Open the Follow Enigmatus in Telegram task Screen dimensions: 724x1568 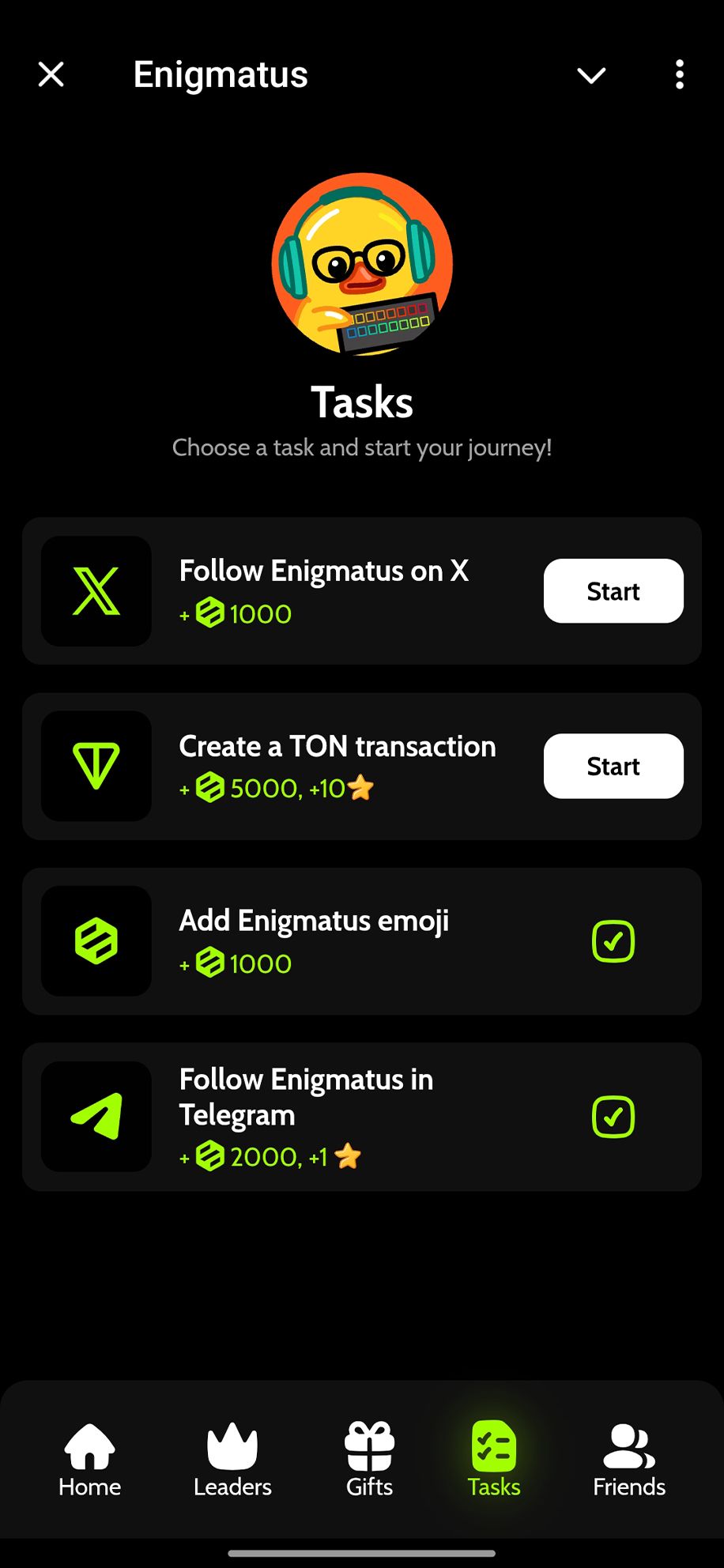point(361,1117)
